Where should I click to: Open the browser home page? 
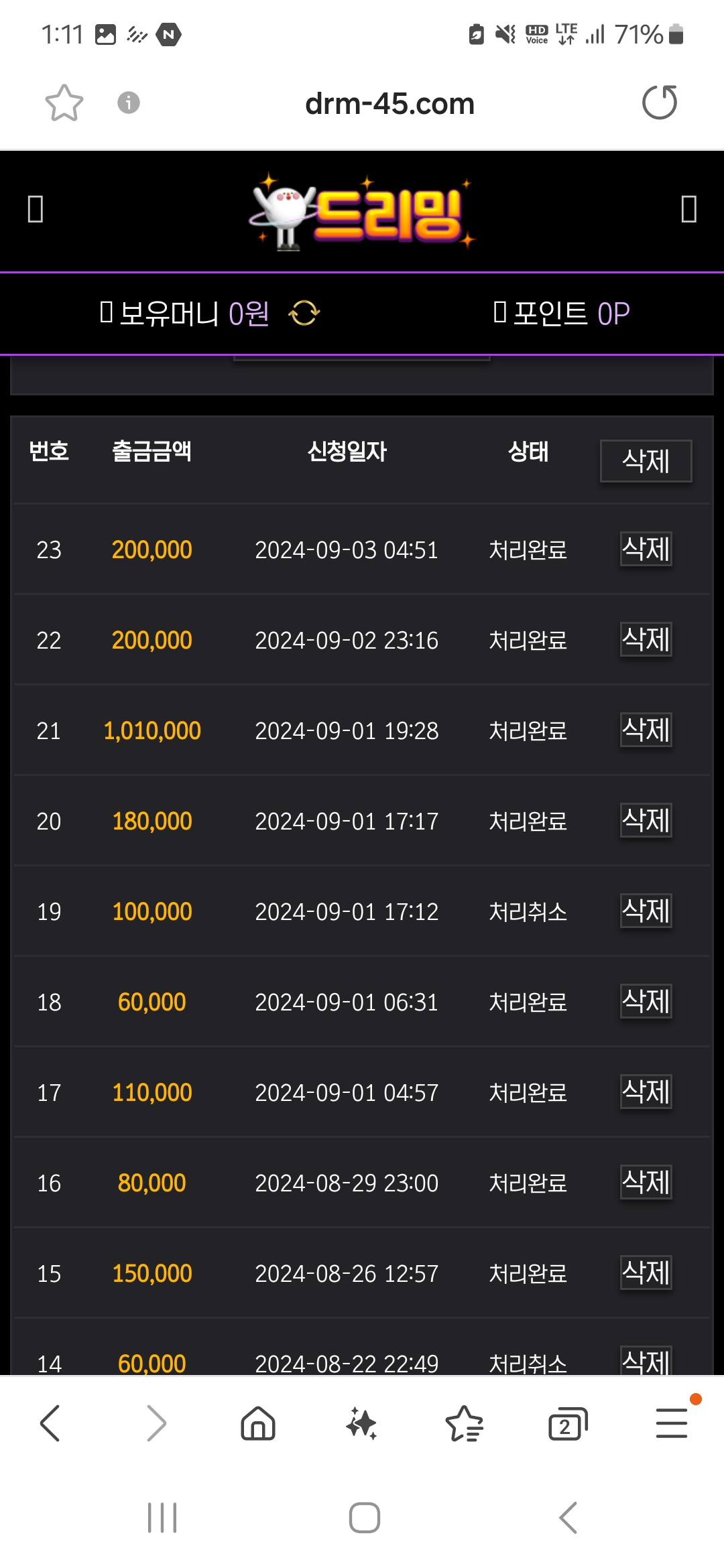(x=258, y=1423)
